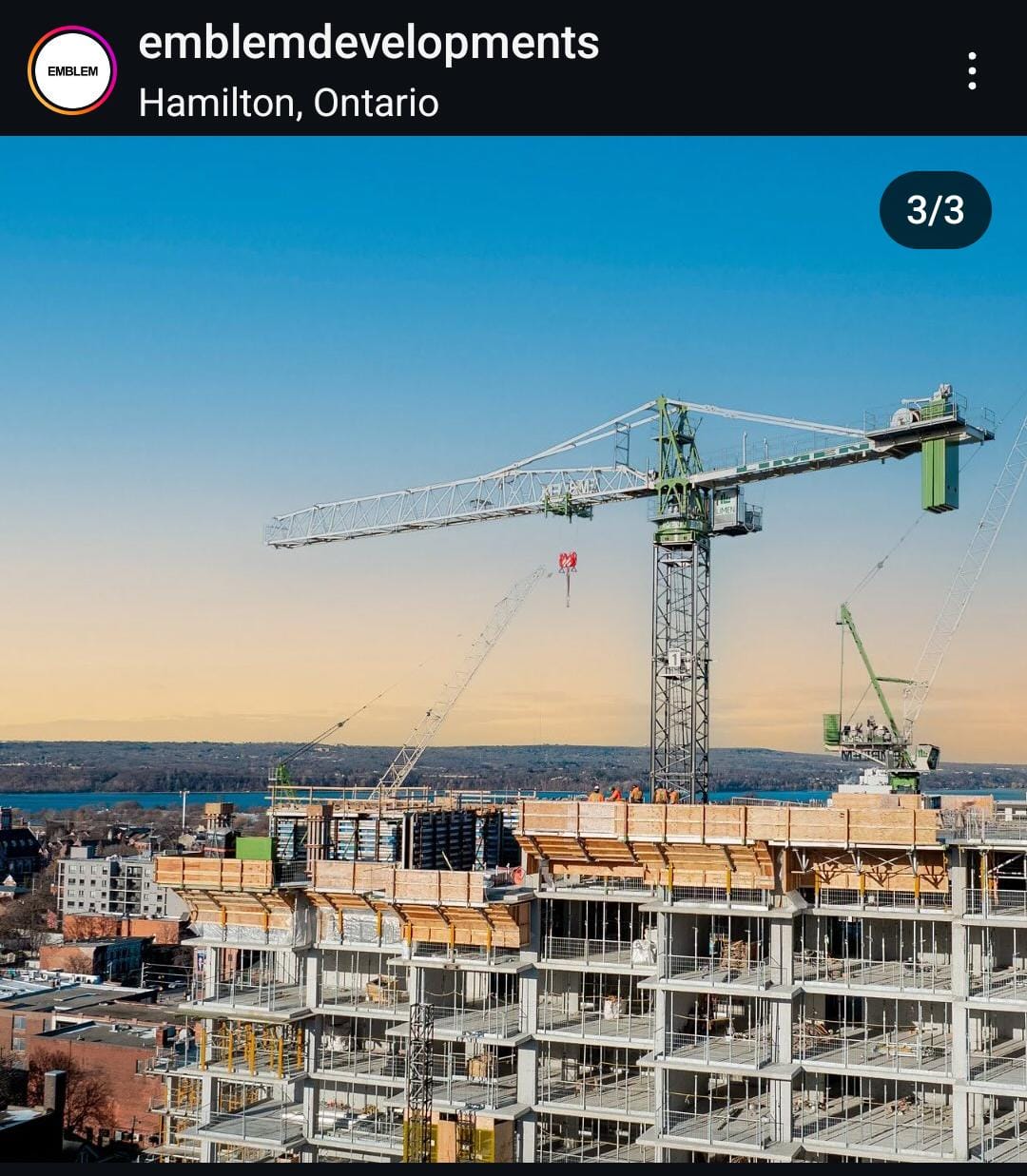Screen dimensions: 1027x1176
Task: Open the emblemdevelopments profile username
Action: [369, 43]
